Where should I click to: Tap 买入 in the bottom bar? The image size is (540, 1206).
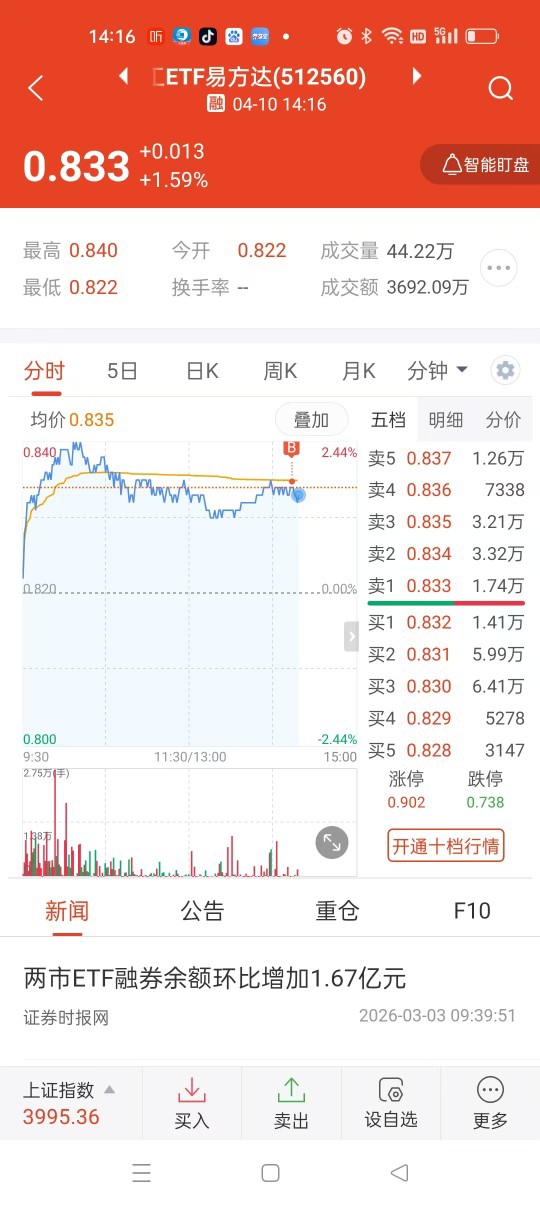pos(192,1103)
